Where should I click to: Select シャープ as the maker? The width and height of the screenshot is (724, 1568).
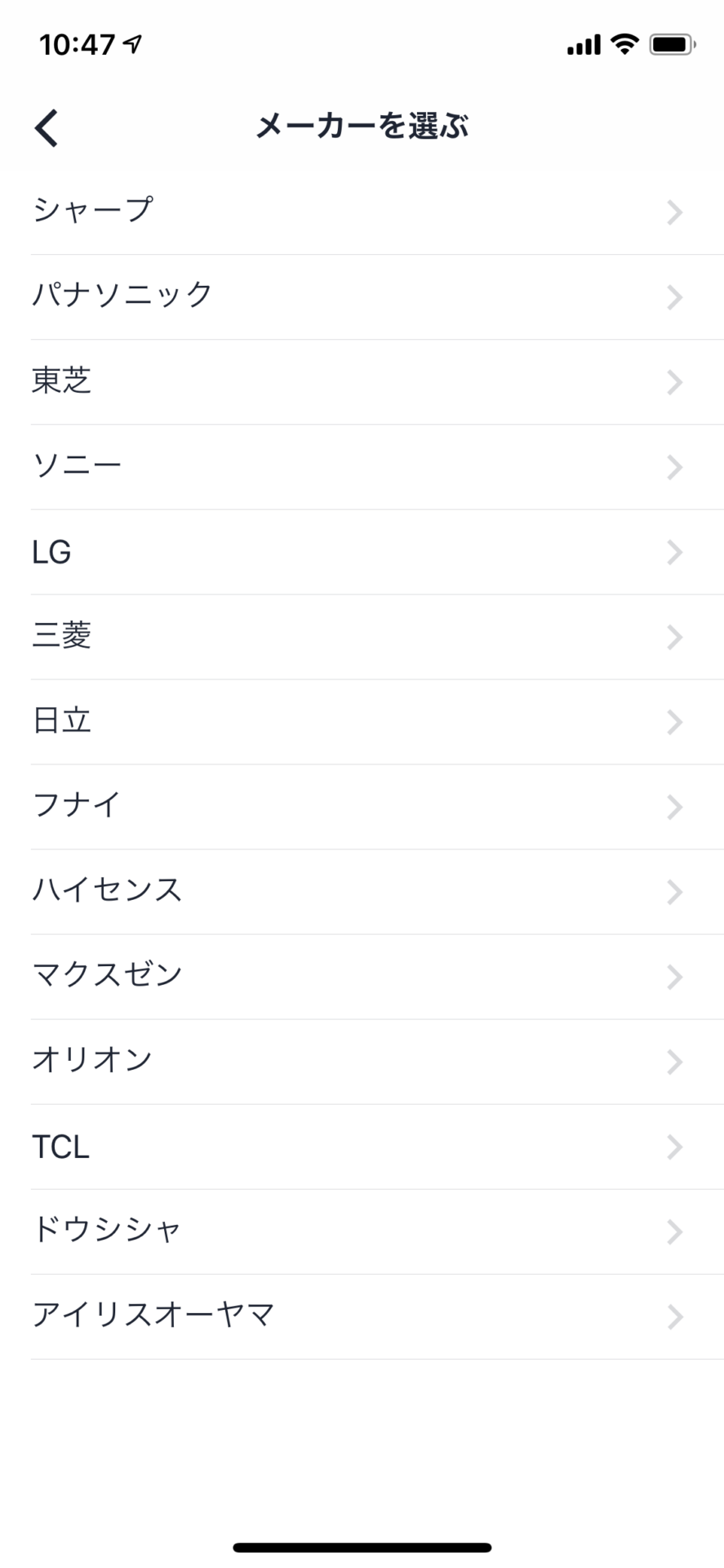[x=362, y=212]
